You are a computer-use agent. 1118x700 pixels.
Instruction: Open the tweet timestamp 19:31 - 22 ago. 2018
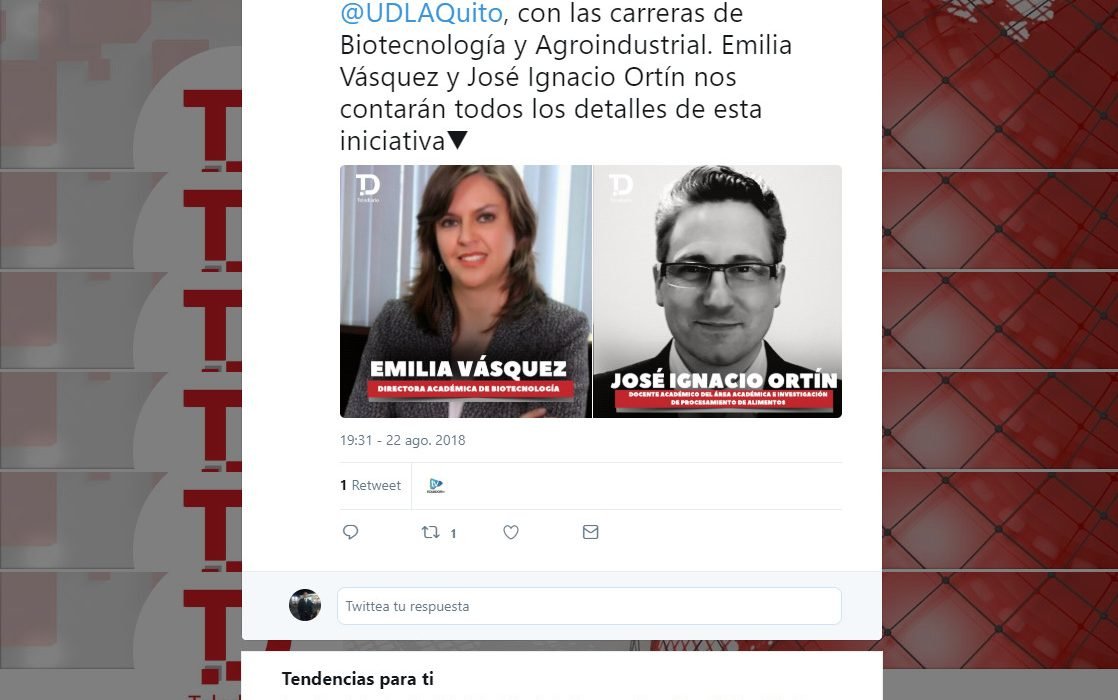click(x=402, y=440)
